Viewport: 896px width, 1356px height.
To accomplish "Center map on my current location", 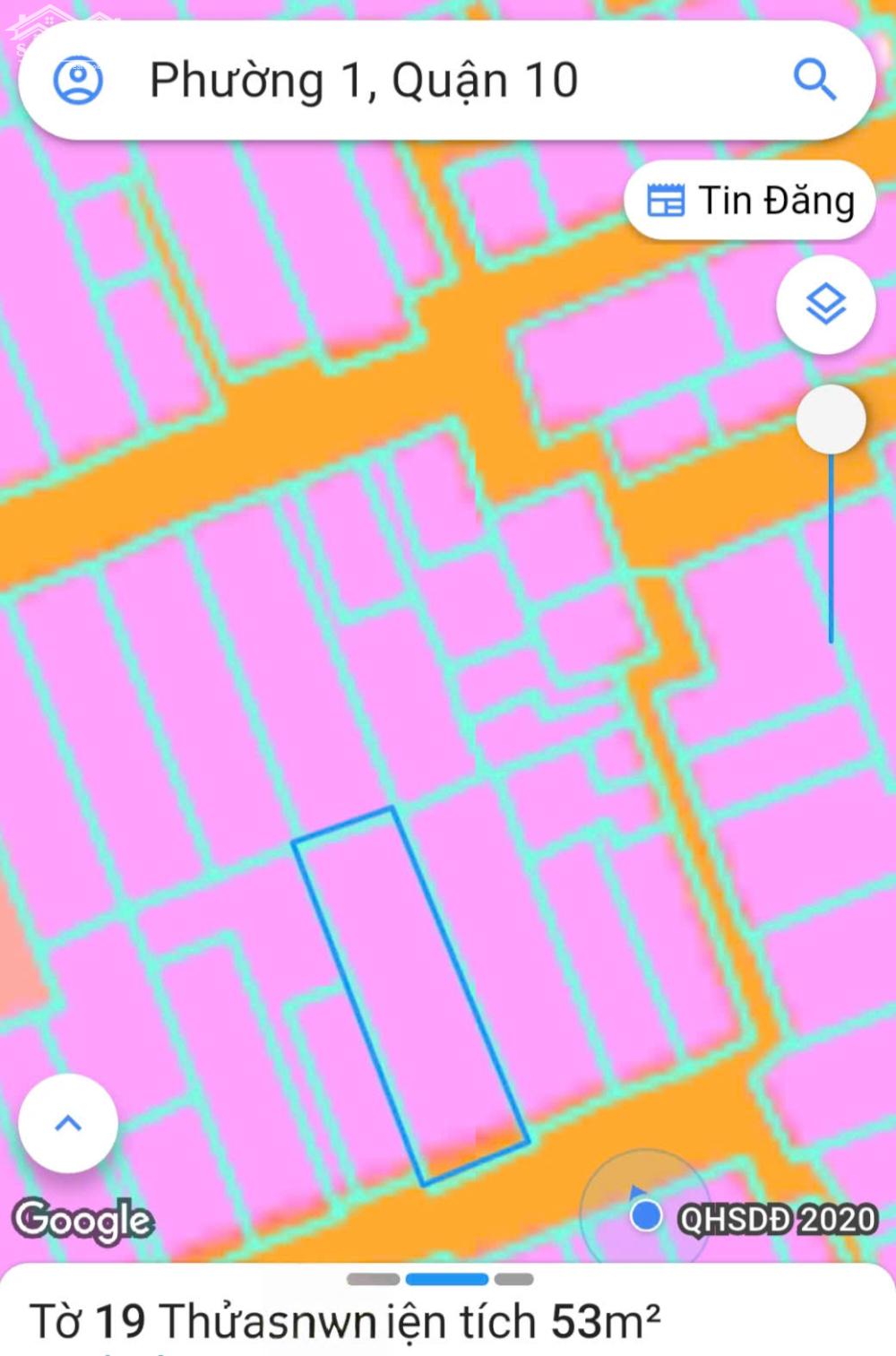I will coord(645,1215).
